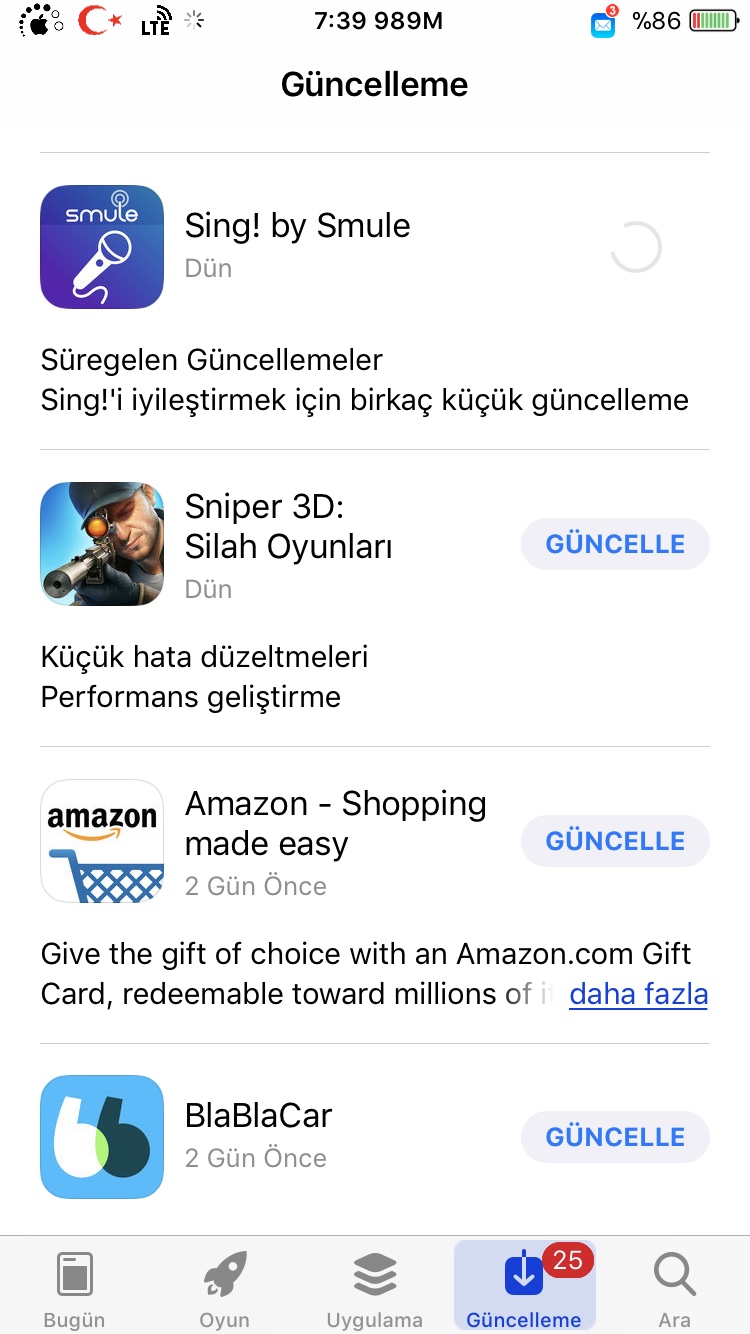Tap the red 25 updates badge
Screen dimensions: 750x1334
pyautogui.click(x=568, y=1261)
